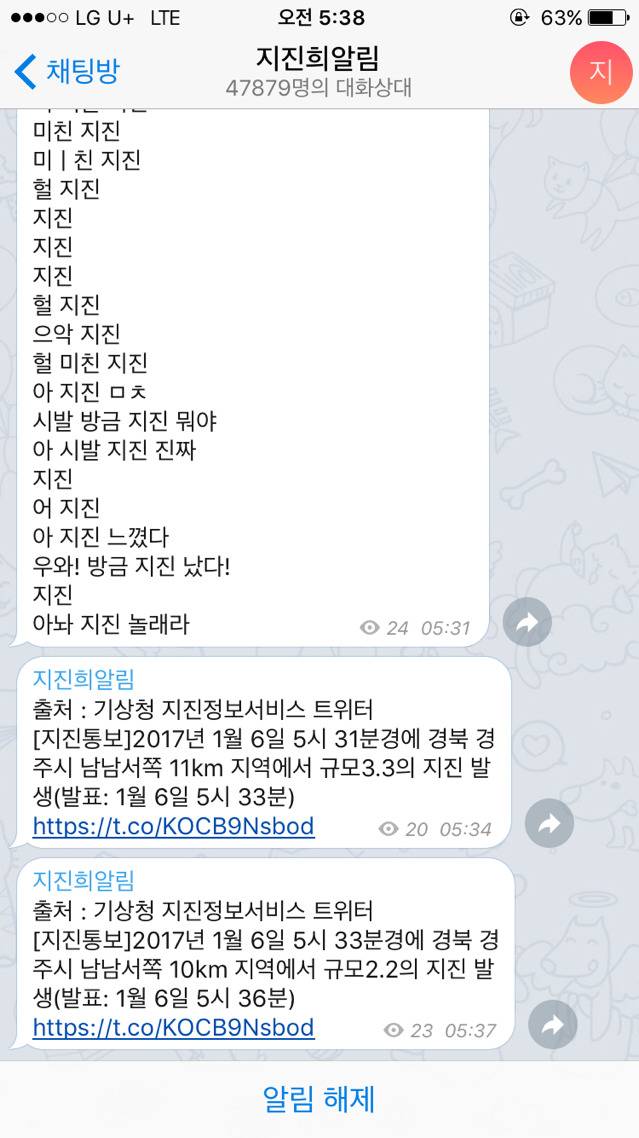The width and height of the screenshot is (639, 1138).
Task: Forward the 규모3.3 earthquake message
Action: pos(549,823)
